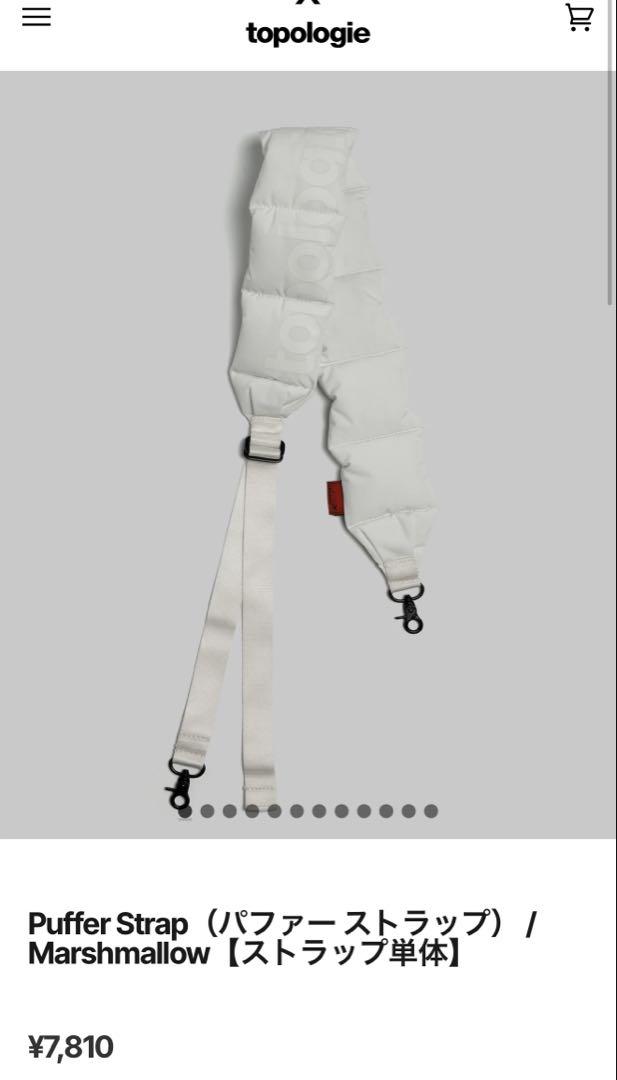The width and height of the screenshot is (617, 1080).
Task: Open the shopping cart
Action: pyautogui.click(x=580, y=17)
